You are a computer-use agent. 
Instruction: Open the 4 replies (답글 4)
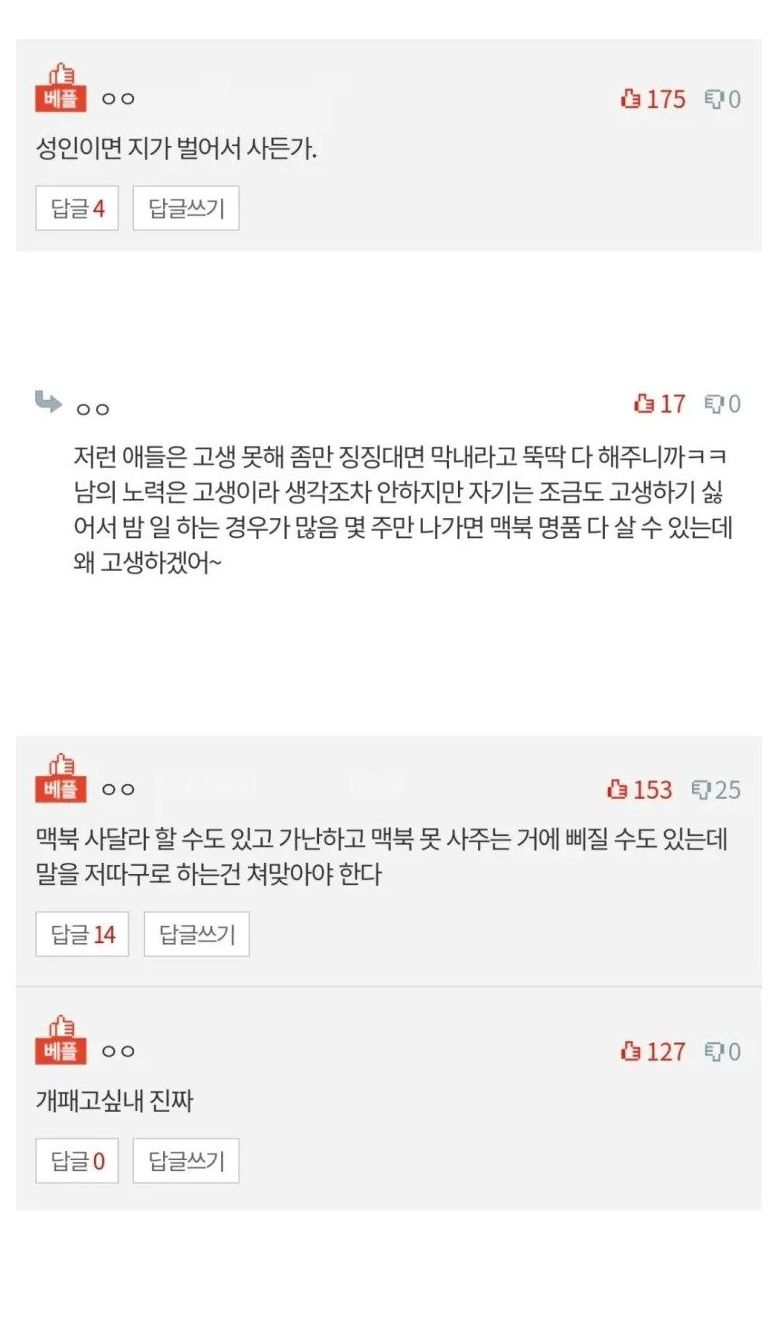tap(77, 208)
